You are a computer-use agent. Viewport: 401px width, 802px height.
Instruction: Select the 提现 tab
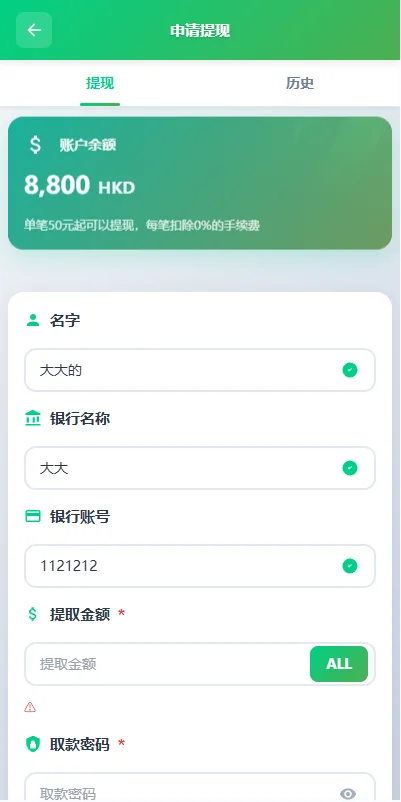100,83
